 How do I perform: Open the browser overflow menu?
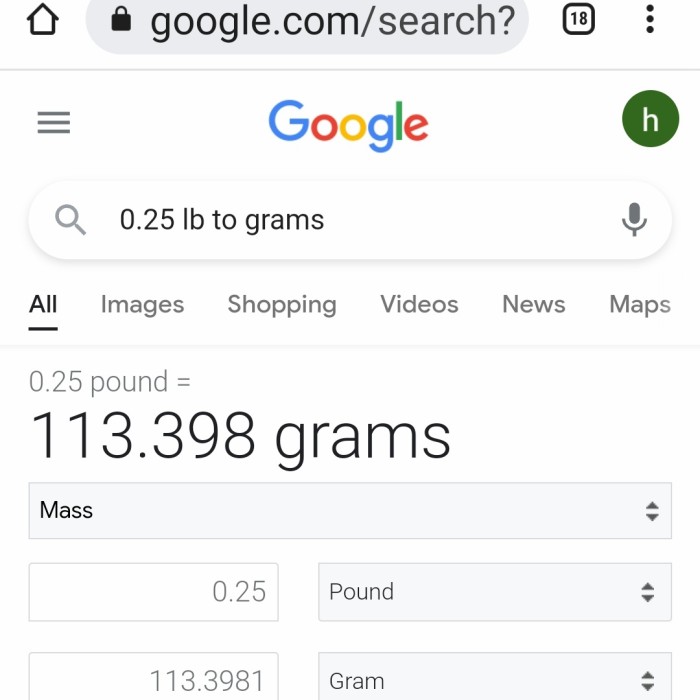pyautogui.click(x=650, y=19)
